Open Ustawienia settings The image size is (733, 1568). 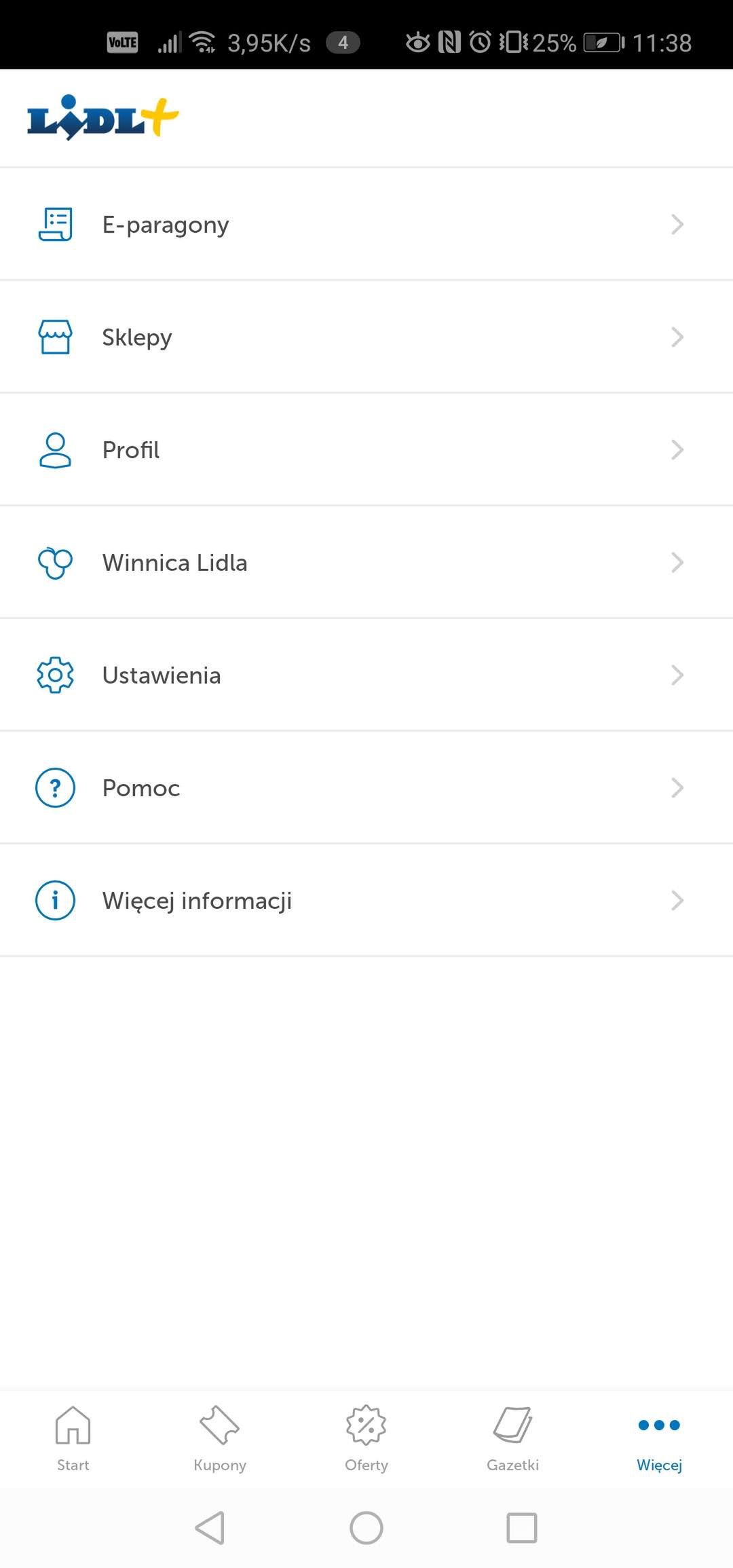pos(366,675)
